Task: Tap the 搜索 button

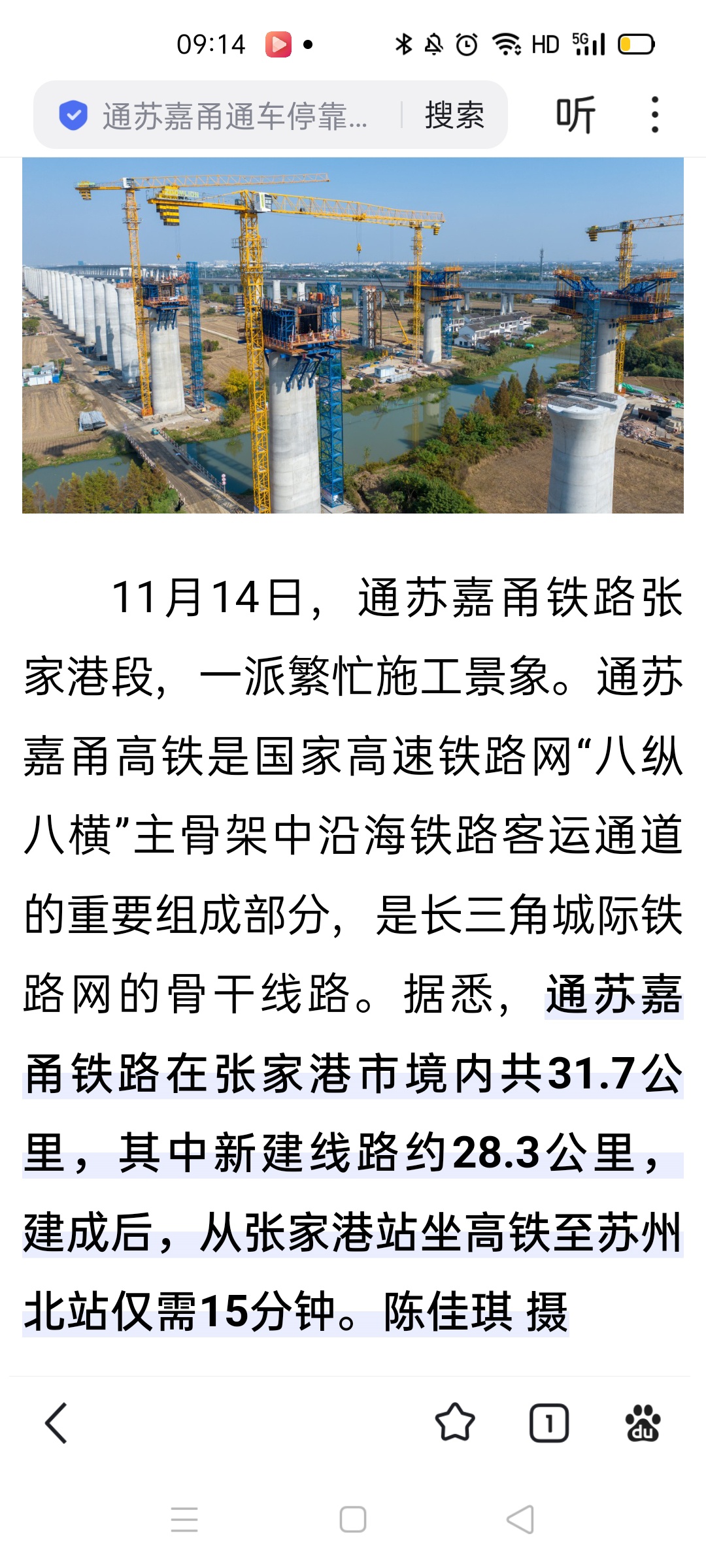Action: click(x=454, y=116)
